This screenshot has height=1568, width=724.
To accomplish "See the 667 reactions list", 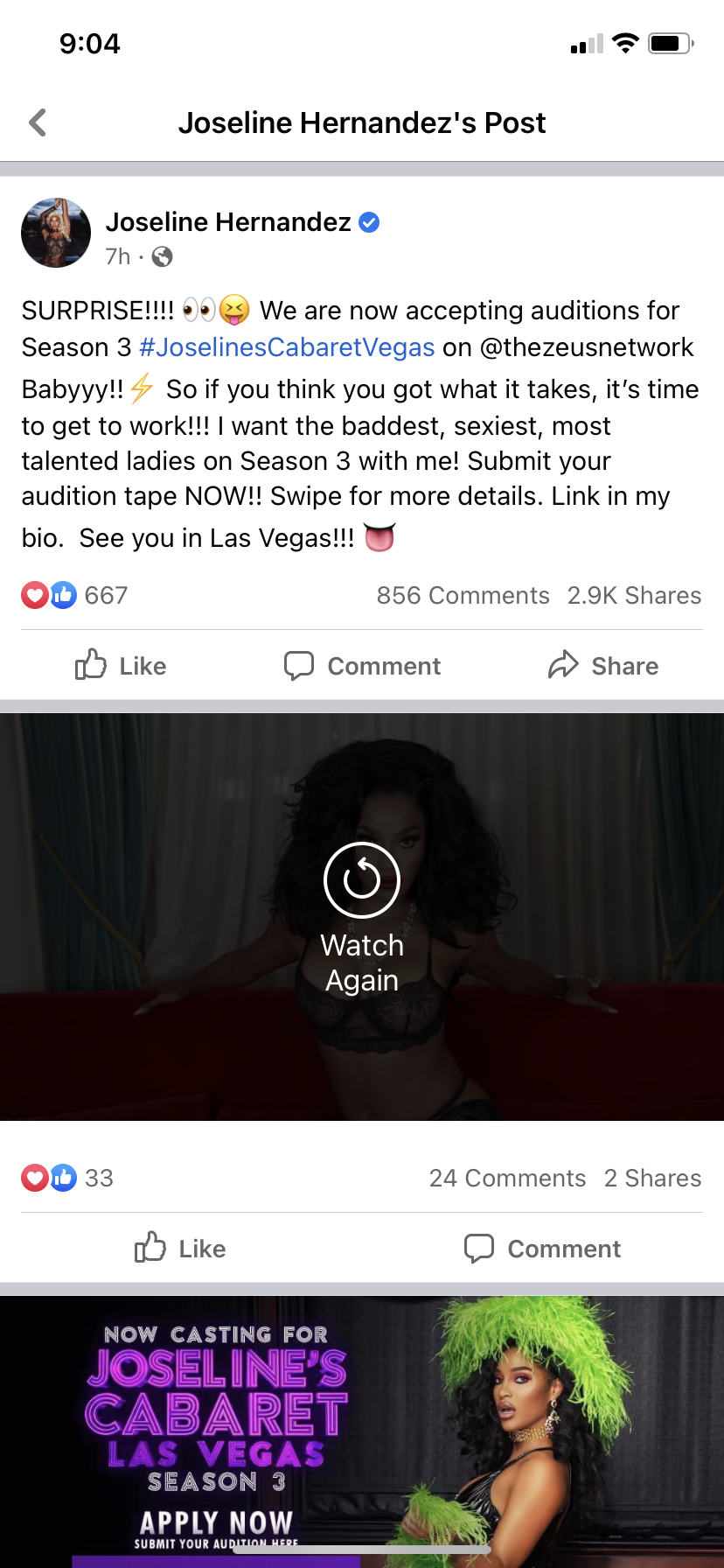I will (x=75, y=596).
